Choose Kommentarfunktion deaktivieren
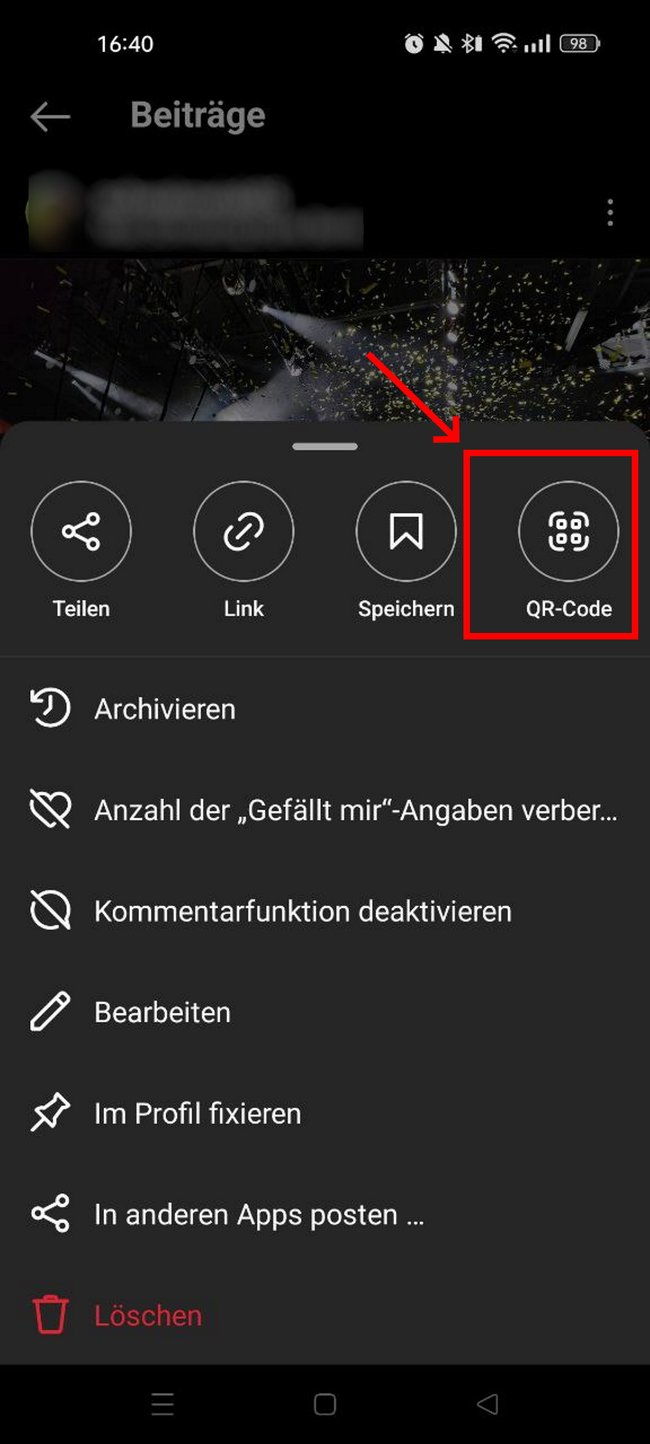The width and height of the screenshot is (650, 1444). pyautogui.click(x=325, y=911)
